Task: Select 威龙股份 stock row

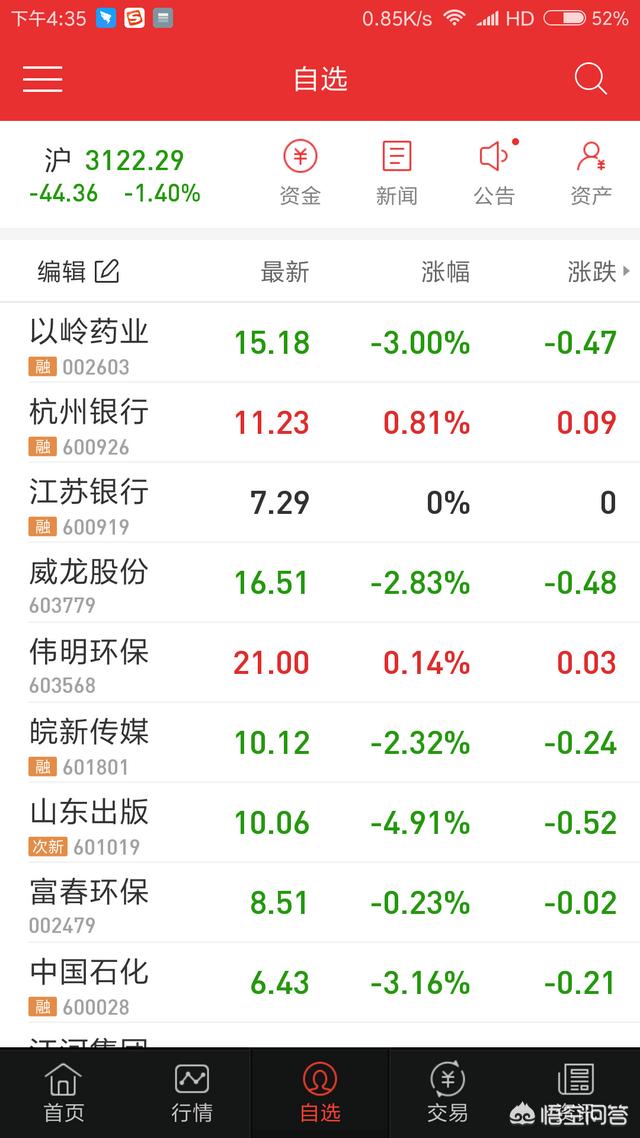Action: [90, 583]
